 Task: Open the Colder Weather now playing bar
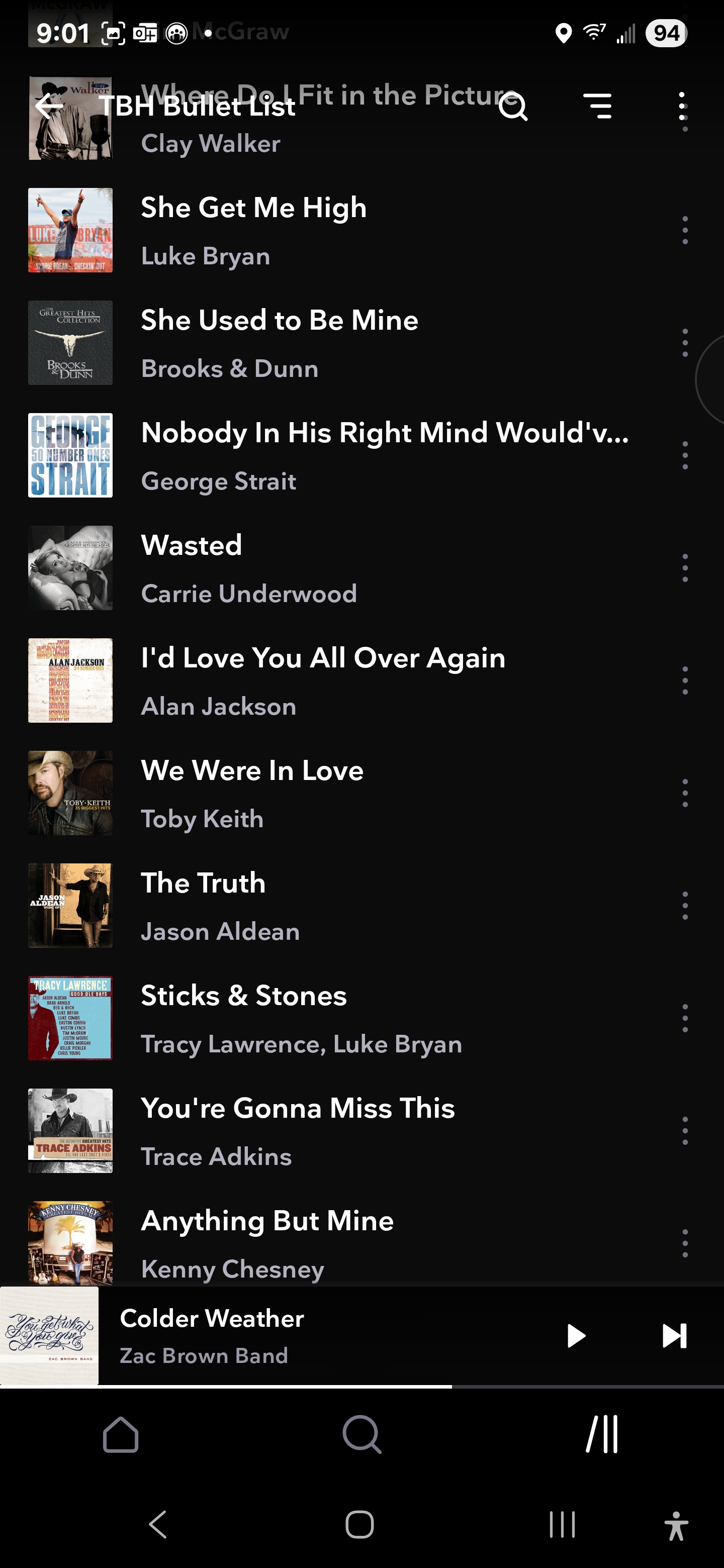(x=305, y=1336)
